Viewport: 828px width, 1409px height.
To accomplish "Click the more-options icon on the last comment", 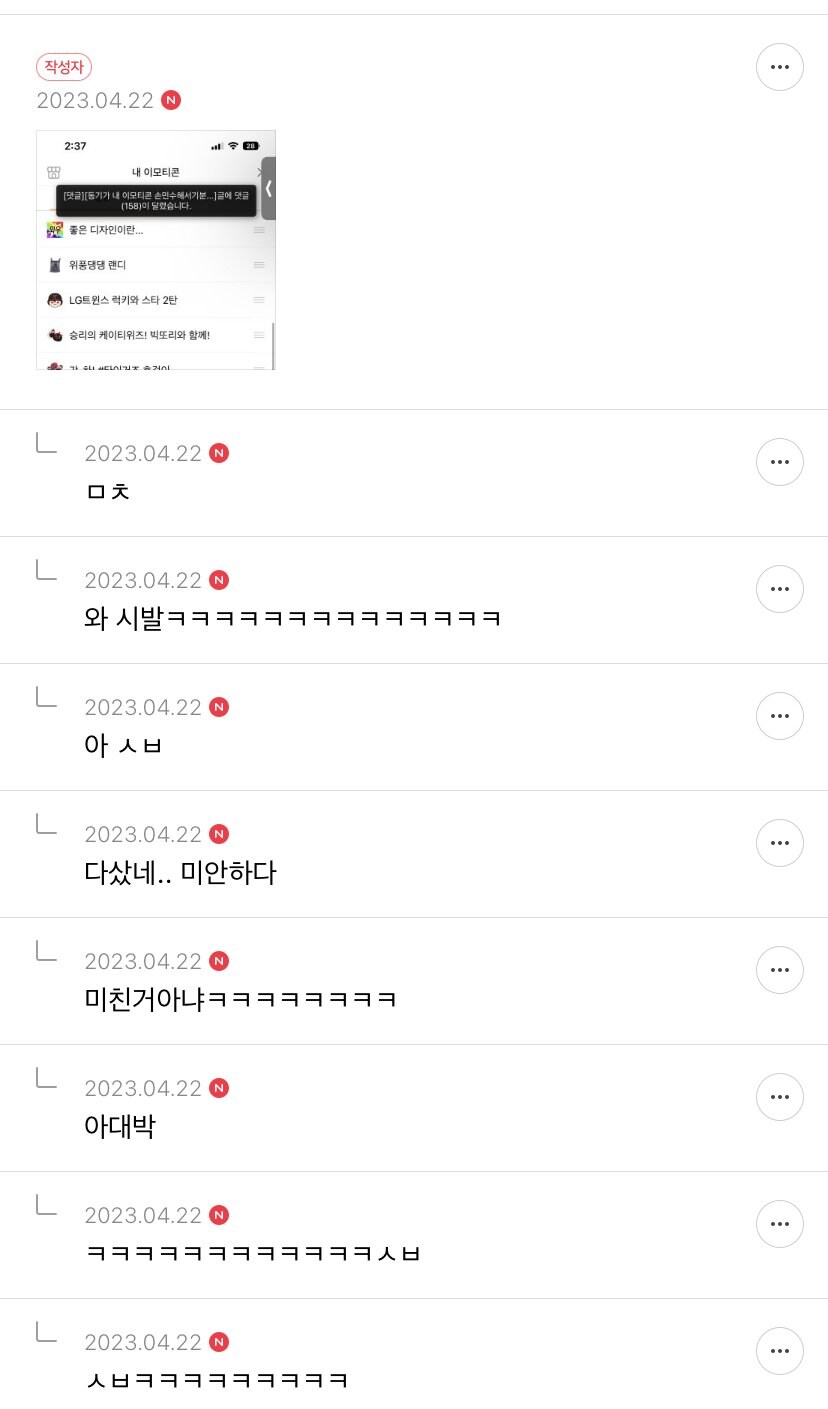I will pos(780,1351).
